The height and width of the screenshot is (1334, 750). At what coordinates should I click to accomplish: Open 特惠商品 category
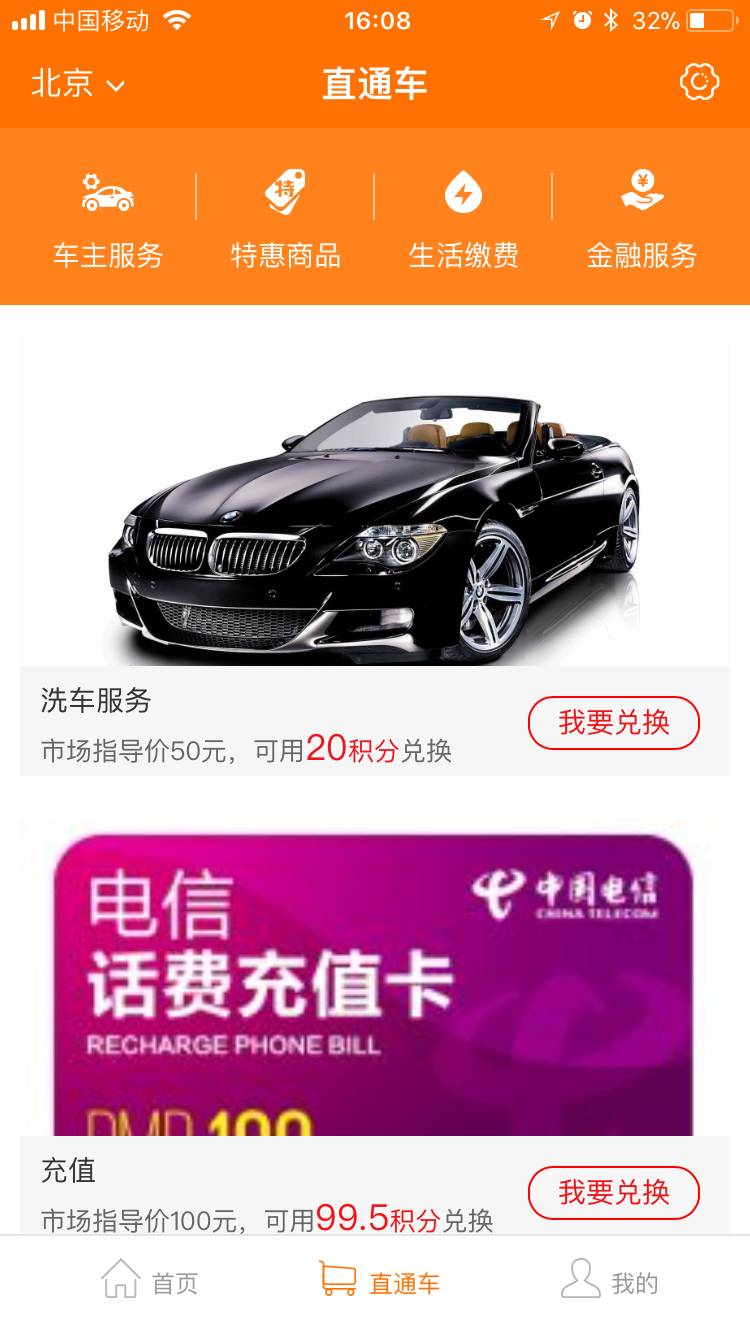(x=286, y=219)
